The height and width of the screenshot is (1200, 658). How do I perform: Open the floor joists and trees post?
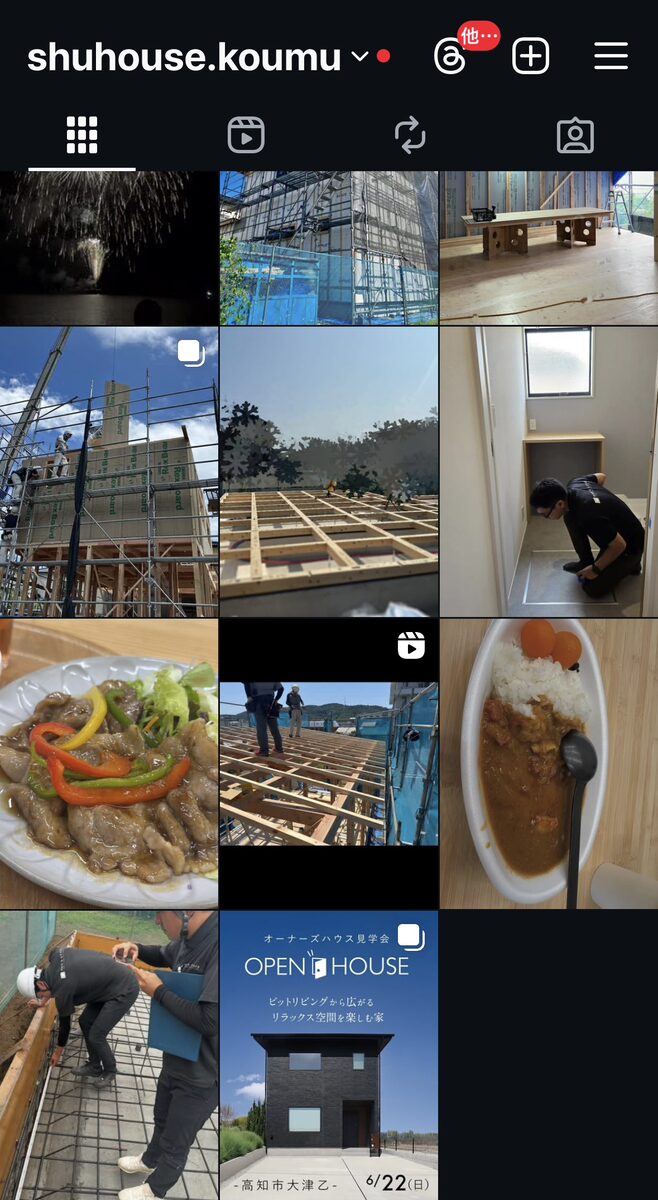(x=329, y=472)
